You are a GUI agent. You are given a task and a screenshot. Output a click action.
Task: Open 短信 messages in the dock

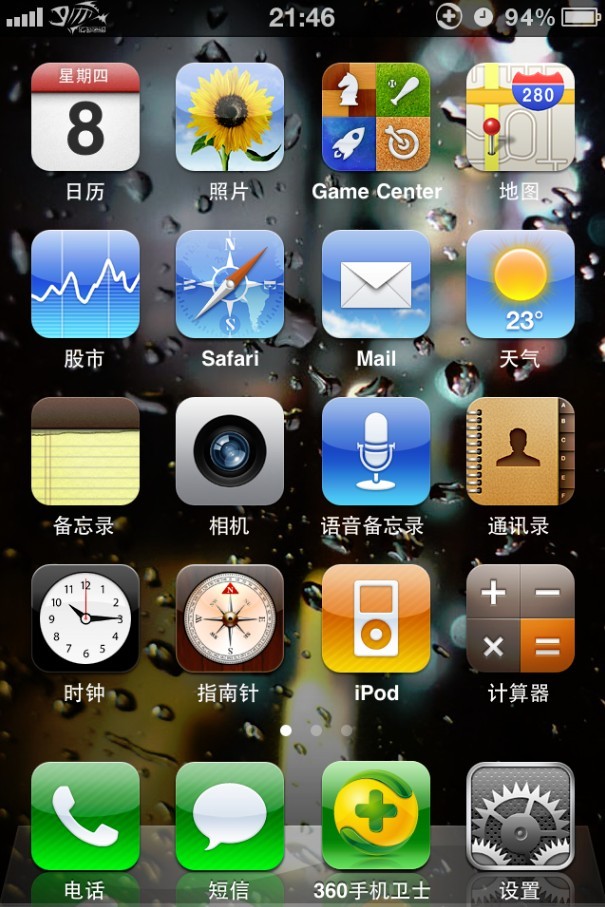[x=230, y=816]
